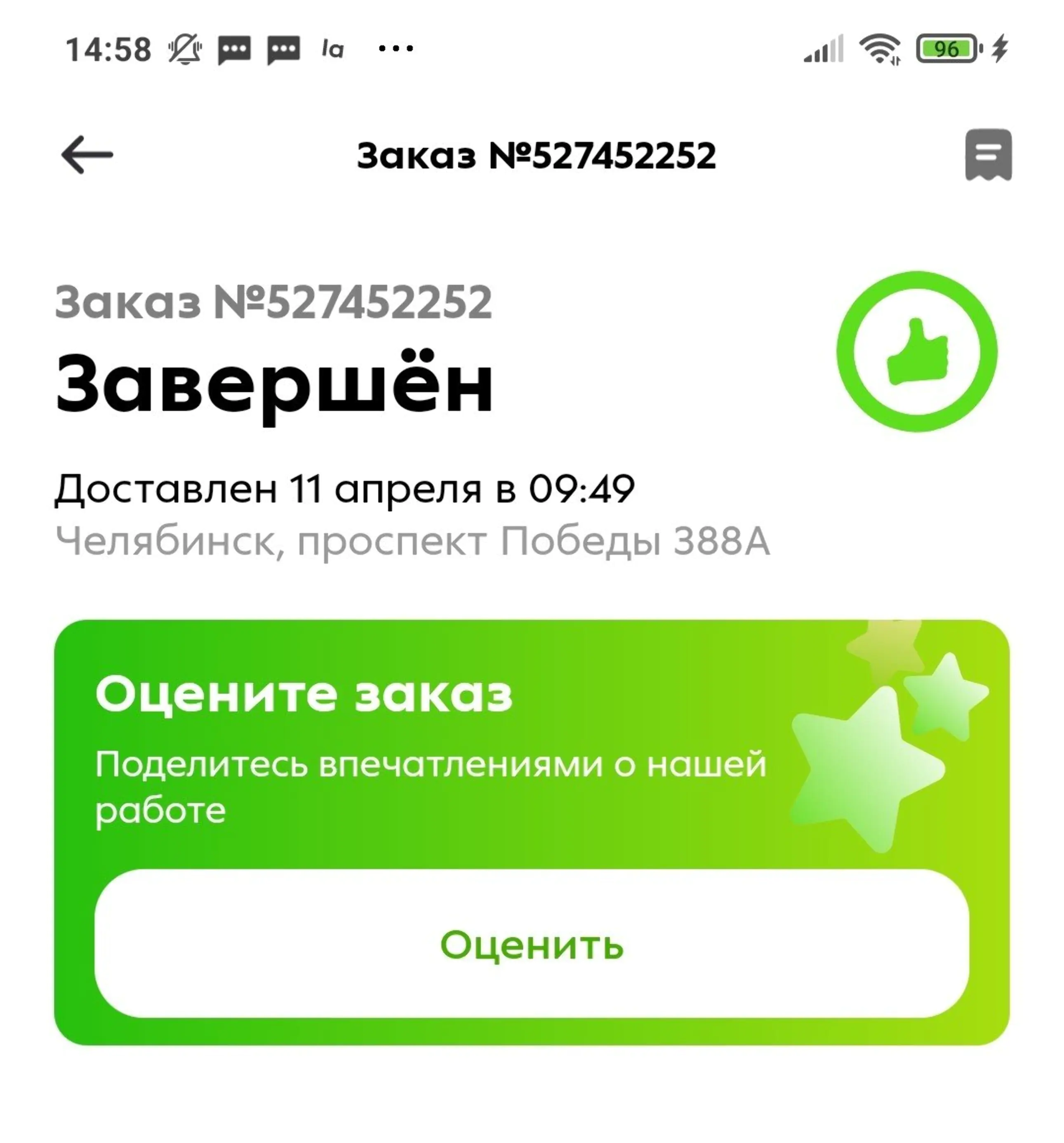Open the order receipt icon

(x=986, y=154)
